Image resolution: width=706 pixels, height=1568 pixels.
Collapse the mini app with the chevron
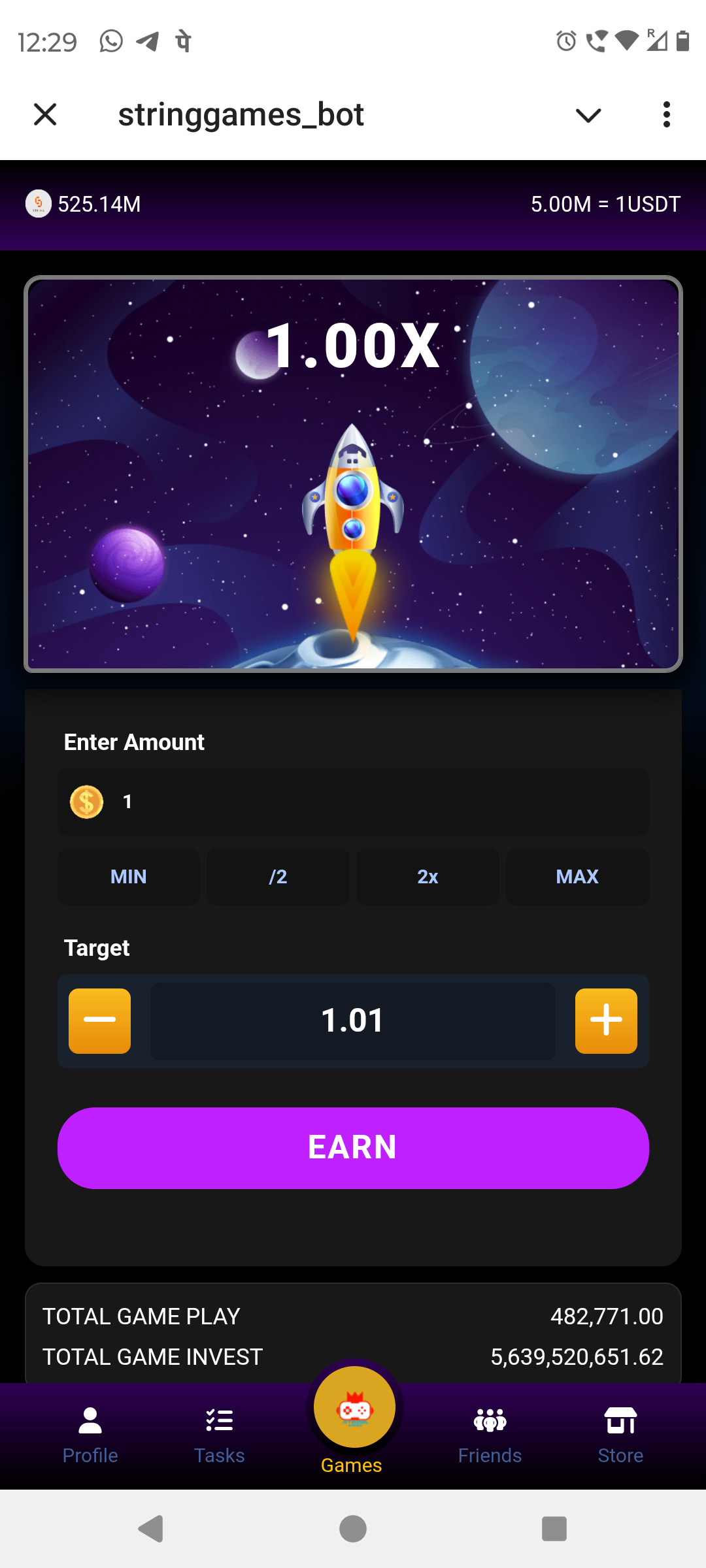pos(588,115)
